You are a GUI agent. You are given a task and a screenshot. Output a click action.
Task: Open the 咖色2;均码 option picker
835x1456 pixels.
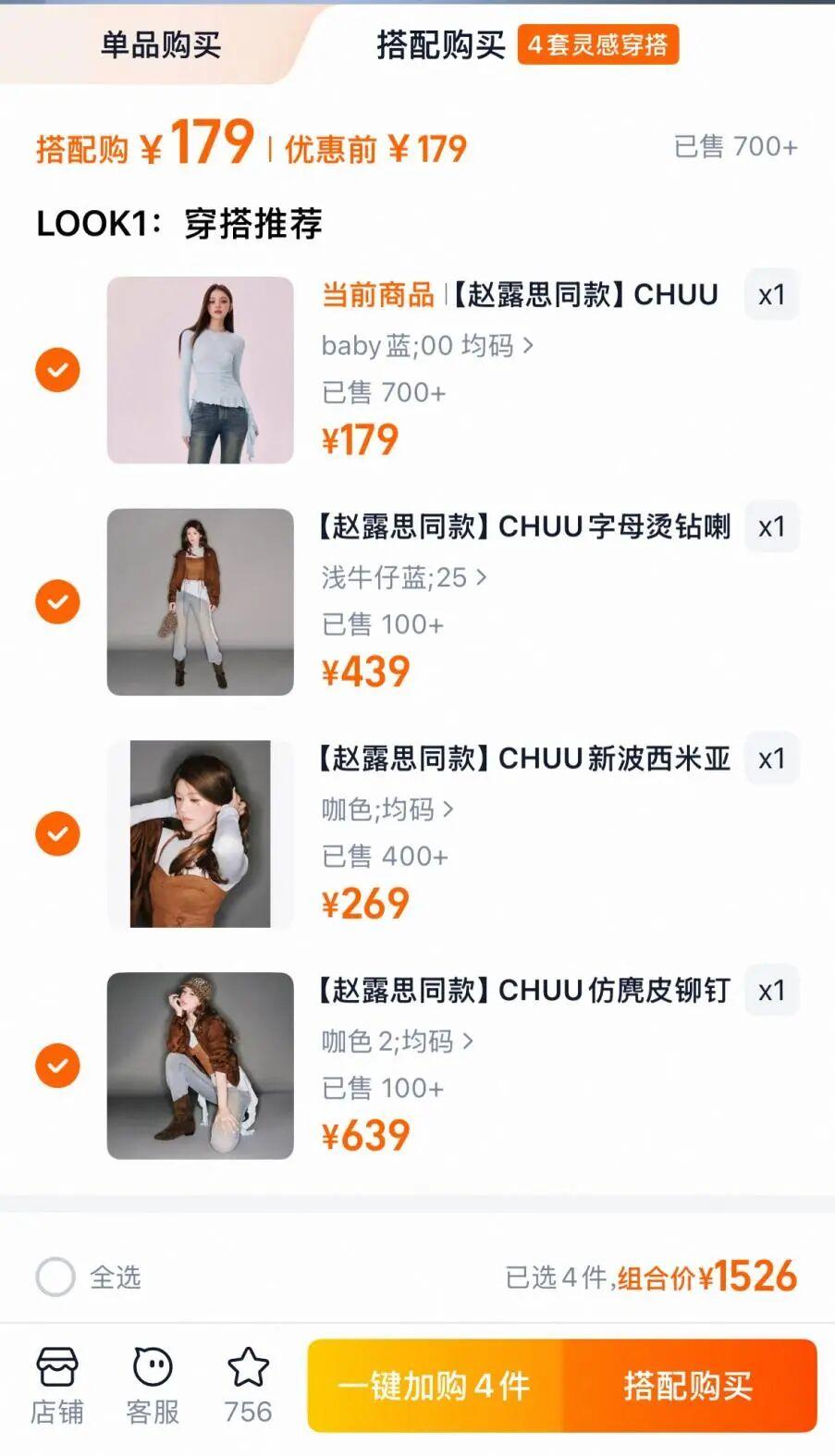coord(398,1042)
